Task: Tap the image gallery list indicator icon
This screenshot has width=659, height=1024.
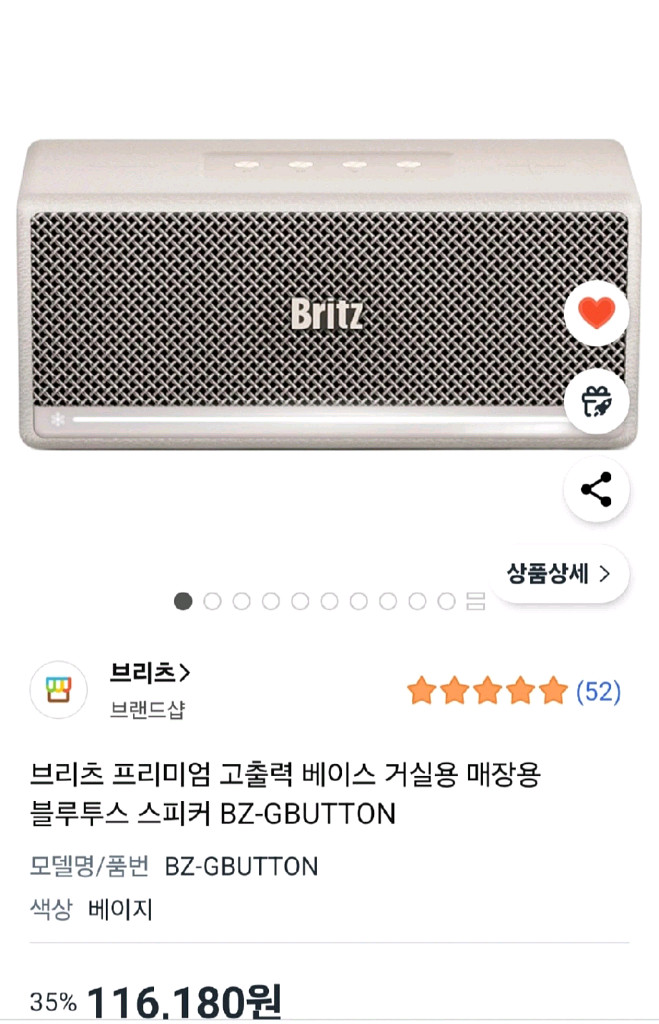Action: pos(476,601)
